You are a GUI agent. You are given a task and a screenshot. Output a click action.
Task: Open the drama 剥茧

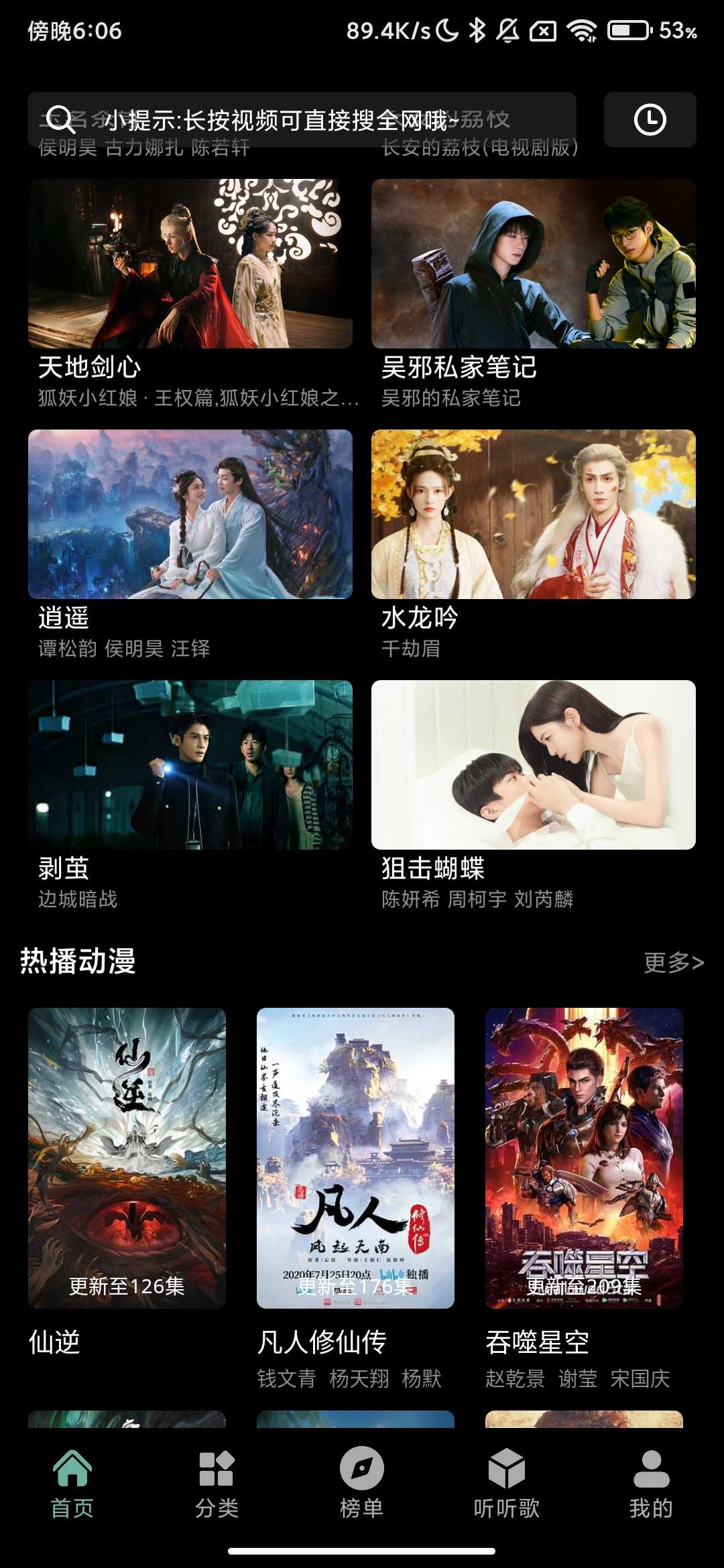coord(190,765)
